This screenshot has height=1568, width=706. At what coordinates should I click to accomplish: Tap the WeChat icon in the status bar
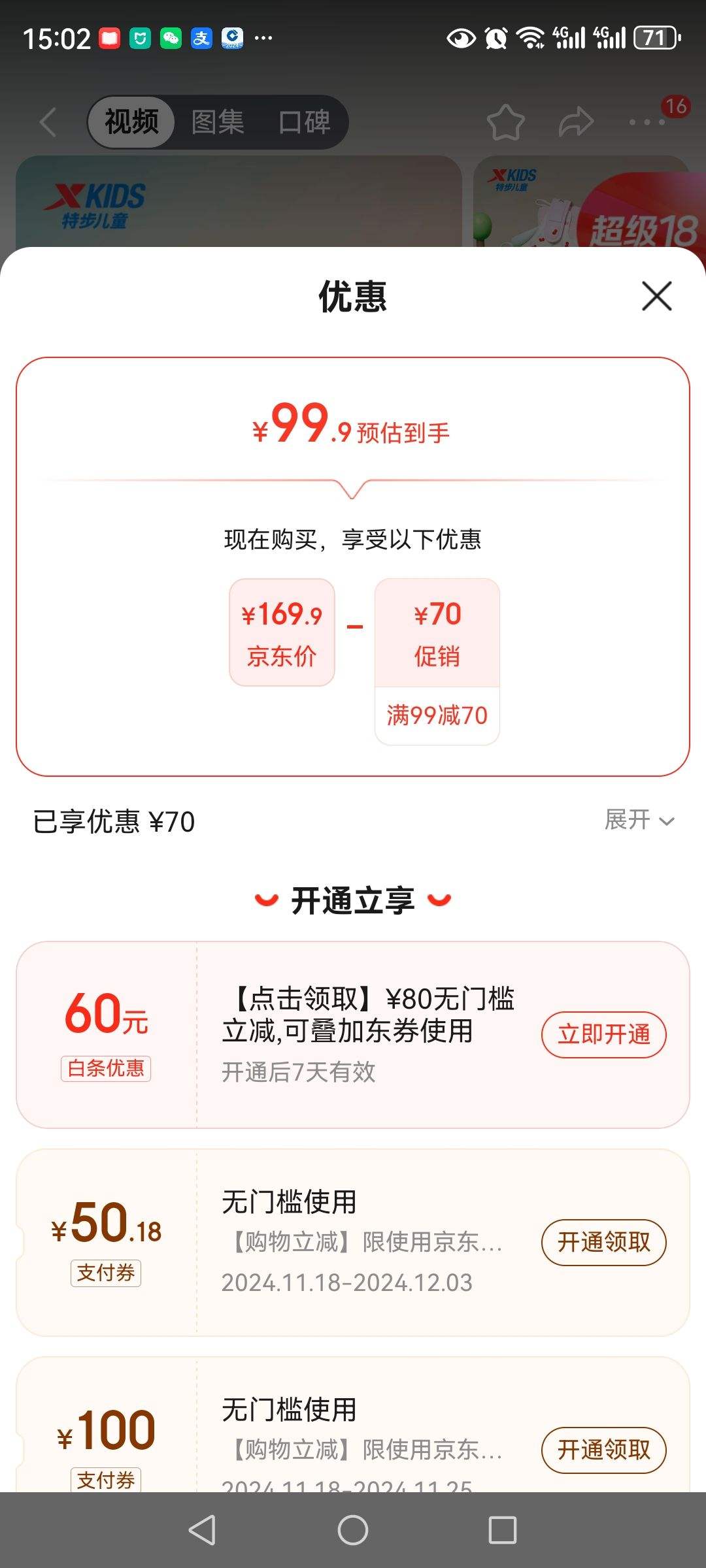coord(169,38)
